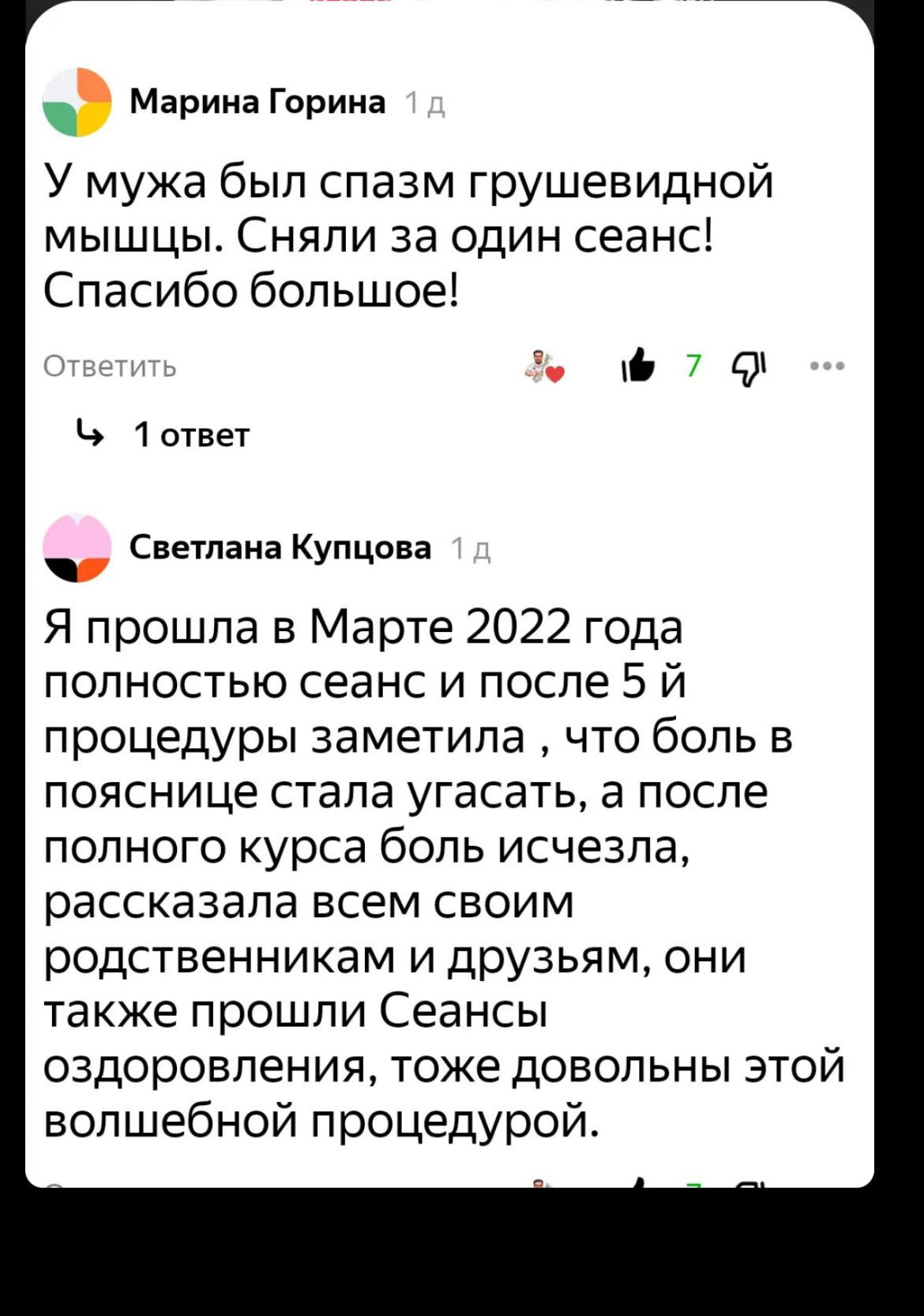Open Марина Горина's profile avatar
This screenshot has width=924, height=1316.
[x=77, y=103]
